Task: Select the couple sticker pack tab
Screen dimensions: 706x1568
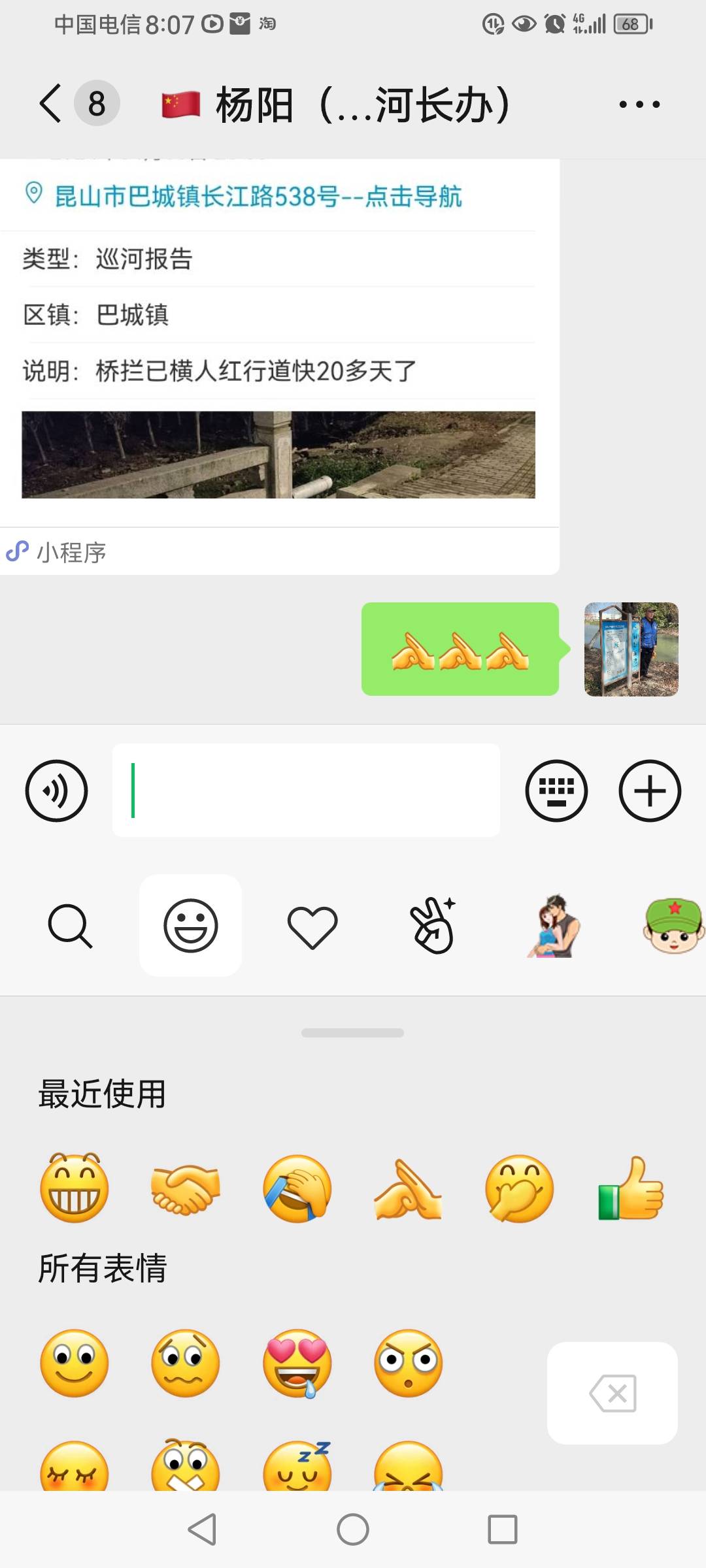Action: (554, 926)
